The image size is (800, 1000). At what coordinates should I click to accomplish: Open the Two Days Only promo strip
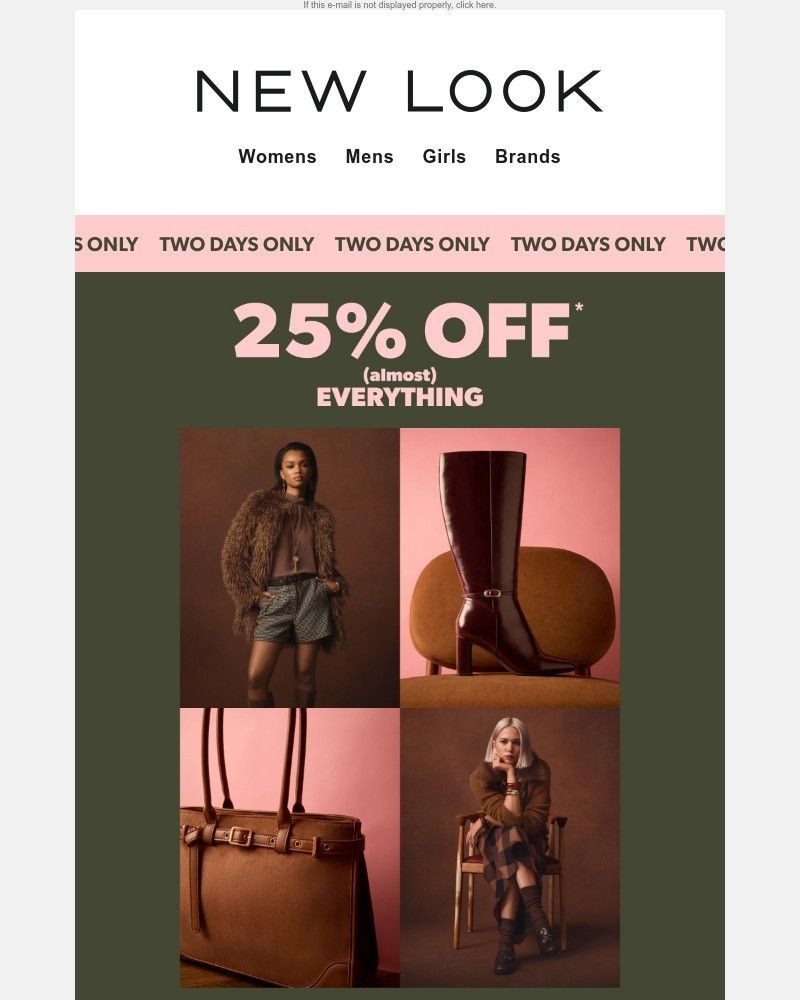coord(400,244)
